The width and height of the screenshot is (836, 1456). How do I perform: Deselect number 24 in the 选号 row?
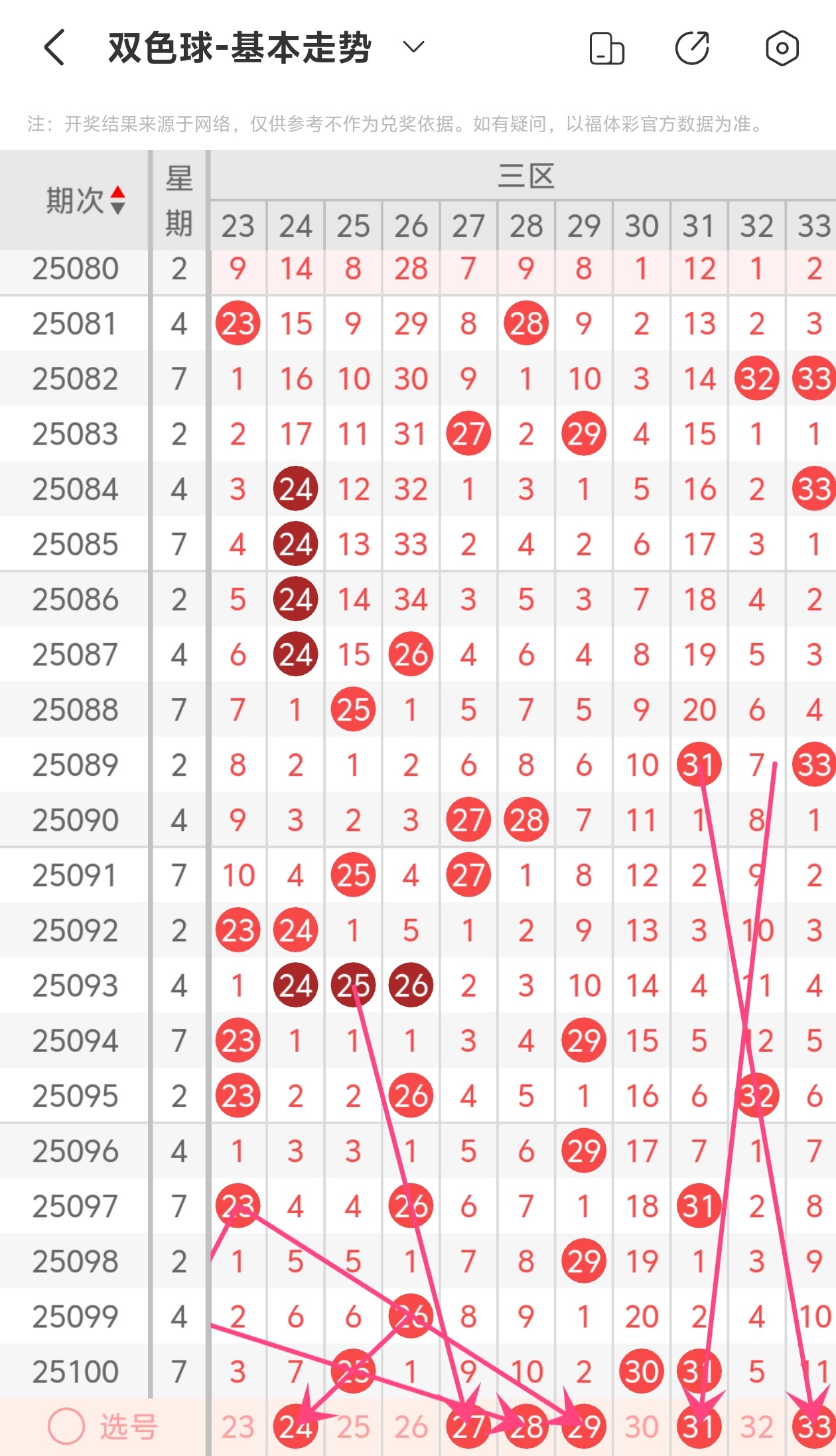[x=295, y=1427]
